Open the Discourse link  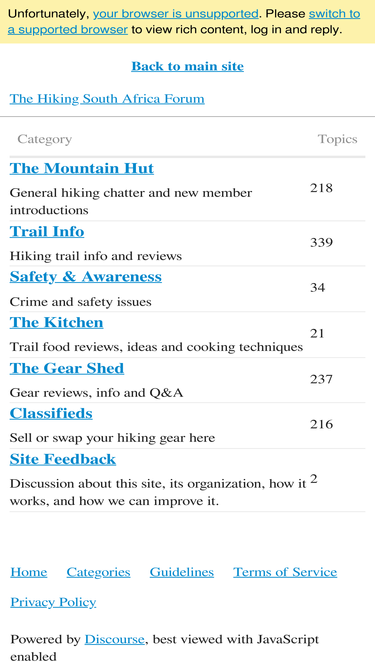[114, 639]
